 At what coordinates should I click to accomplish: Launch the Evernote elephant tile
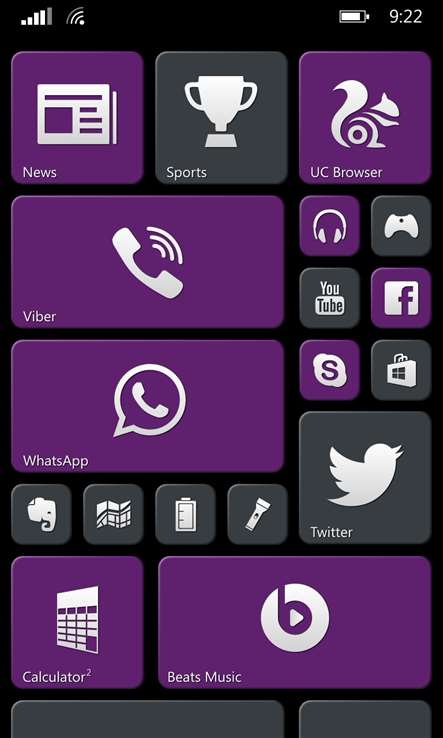pos(41,514)
